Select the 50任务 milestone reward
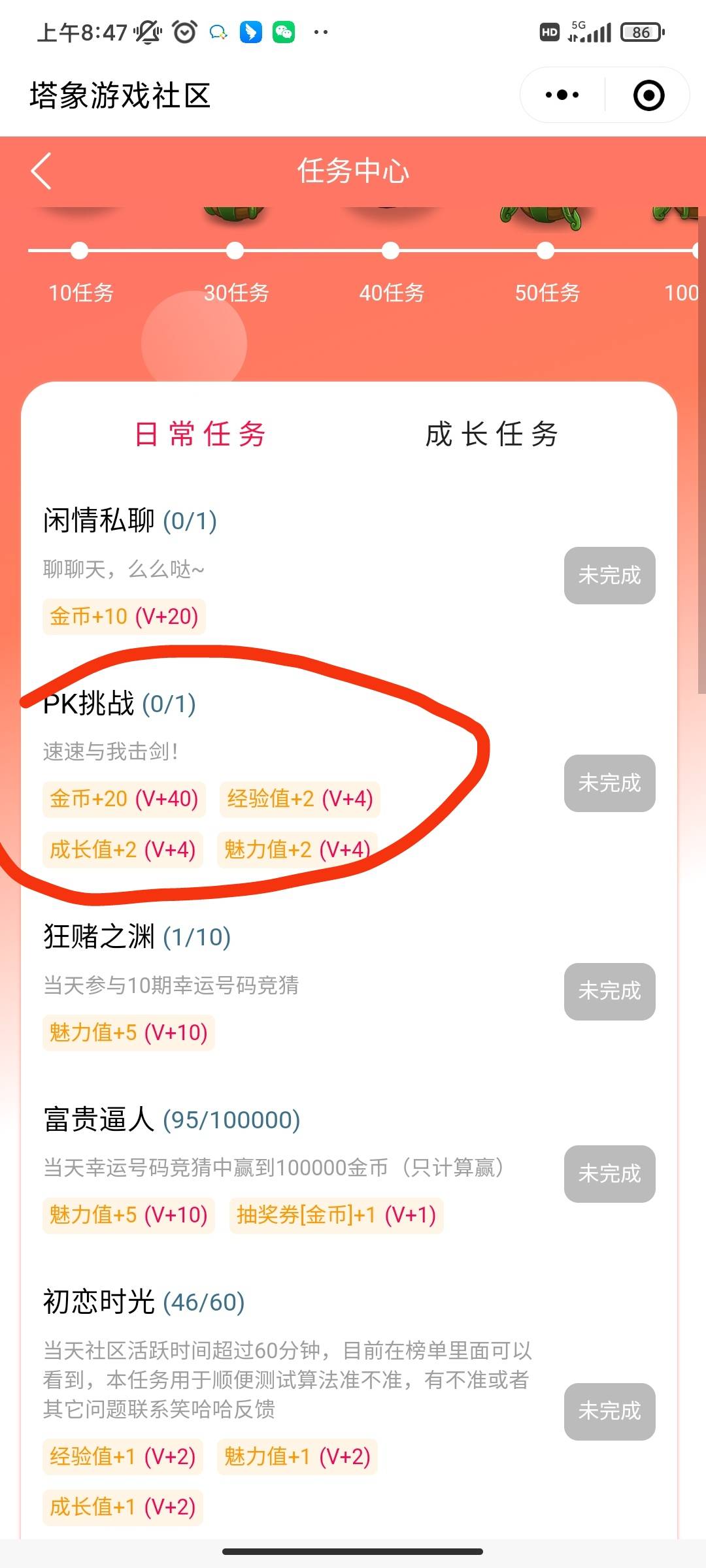Screen dimensions: 706x1568 (x=546, y=251)
